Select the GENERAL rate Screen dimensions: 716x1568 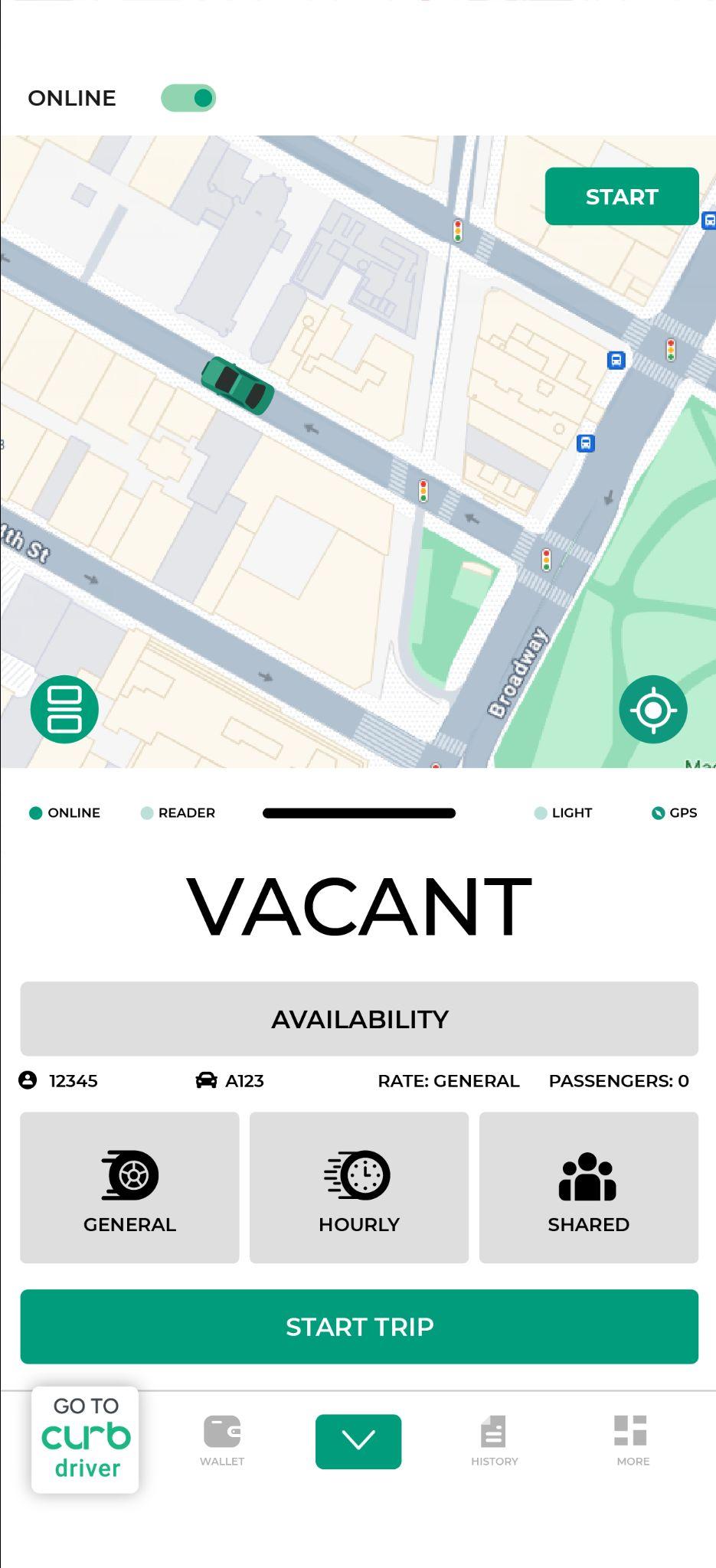(129, 1187)
